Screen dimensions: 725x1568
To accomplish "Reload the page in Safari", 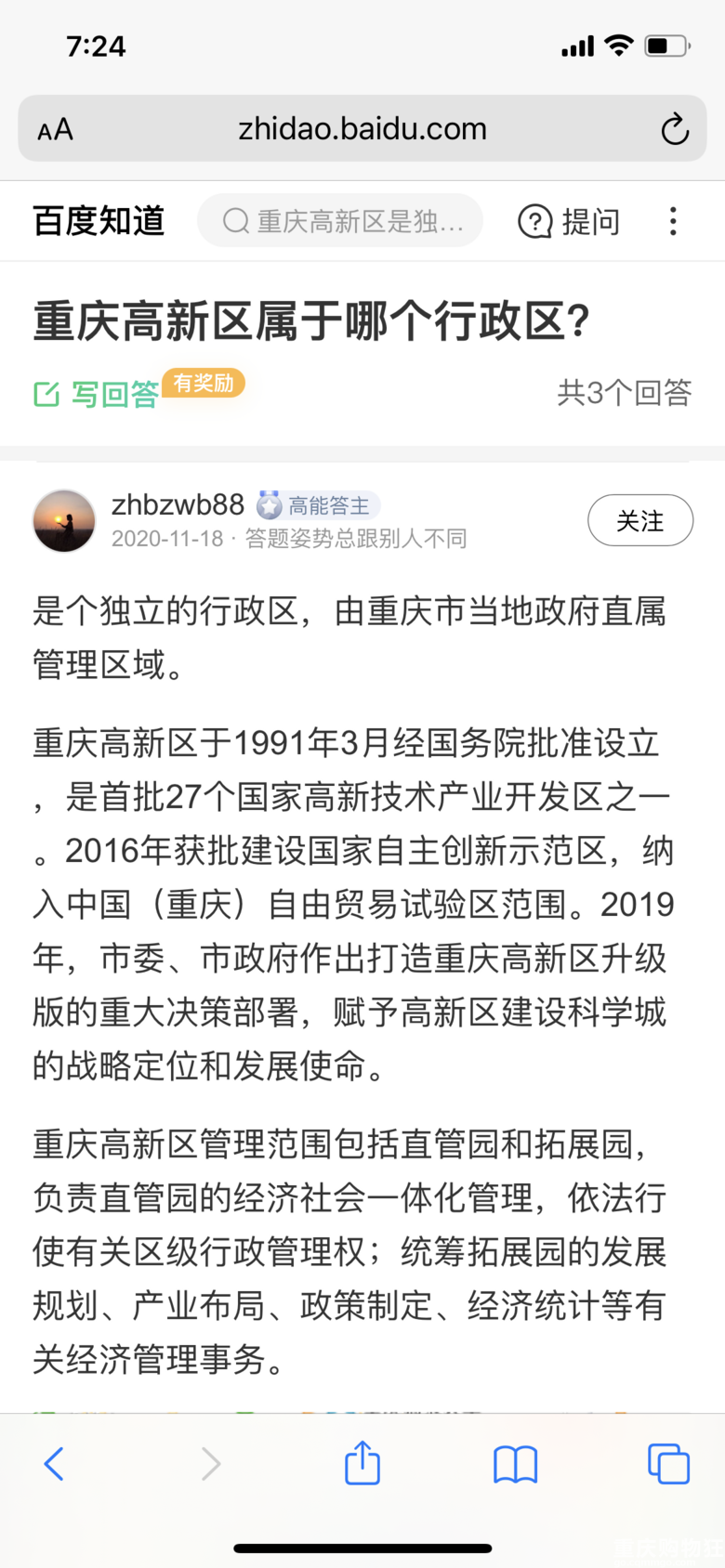I will 675,129.
